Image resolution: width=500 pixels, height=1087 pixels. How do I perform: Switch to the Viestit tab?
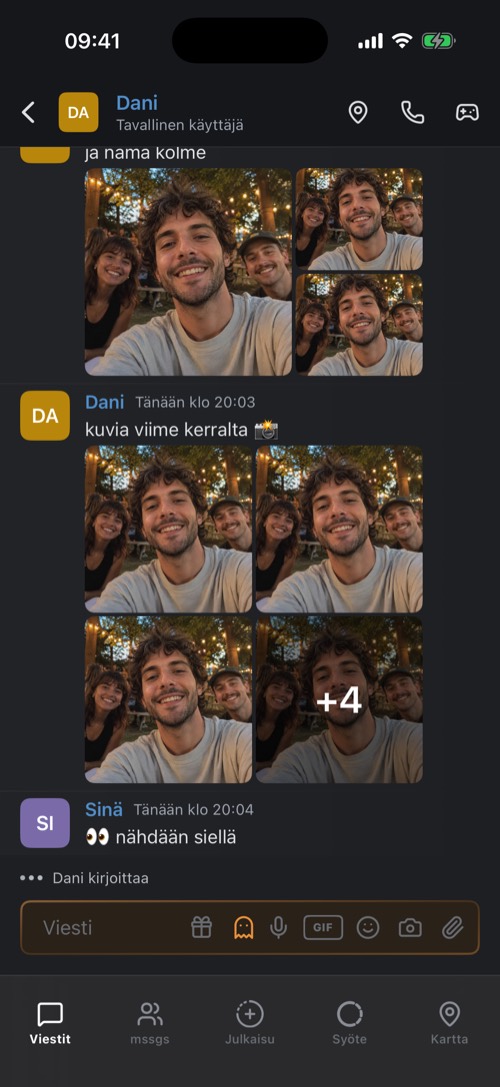point(50,1024)
